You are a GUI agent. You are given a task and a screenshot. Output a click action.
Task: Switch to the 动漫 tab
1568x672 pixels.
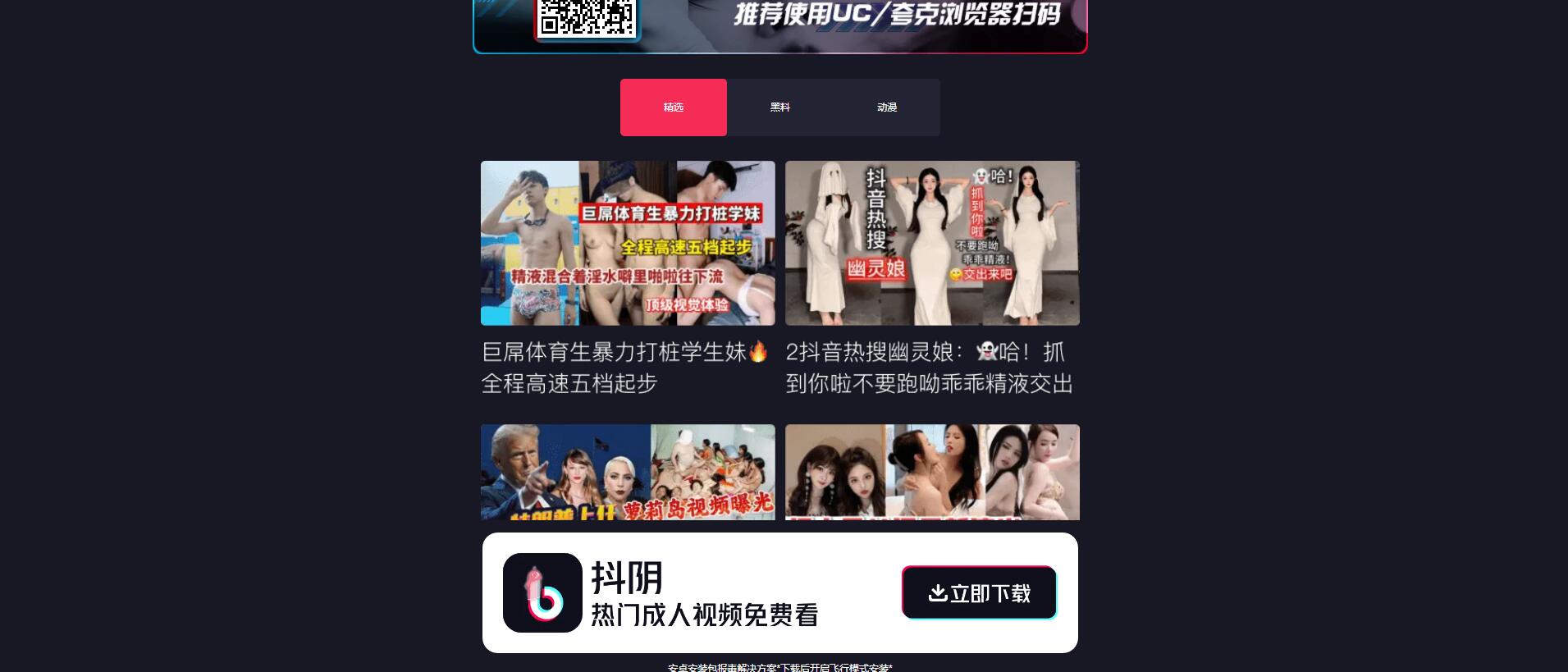point(886,107)
